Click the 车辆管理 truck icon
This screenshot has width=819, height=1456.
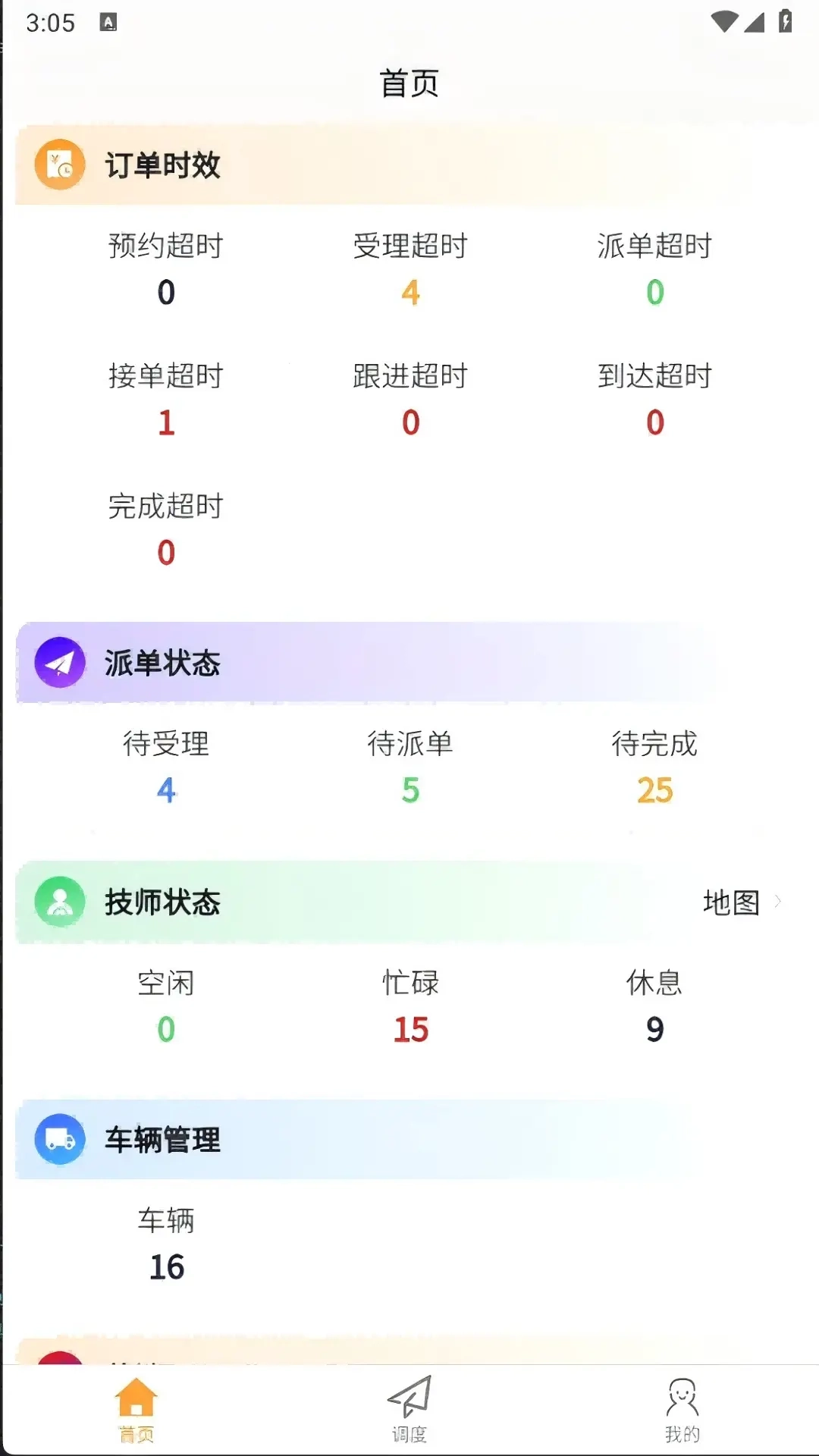coord(58,1140)
